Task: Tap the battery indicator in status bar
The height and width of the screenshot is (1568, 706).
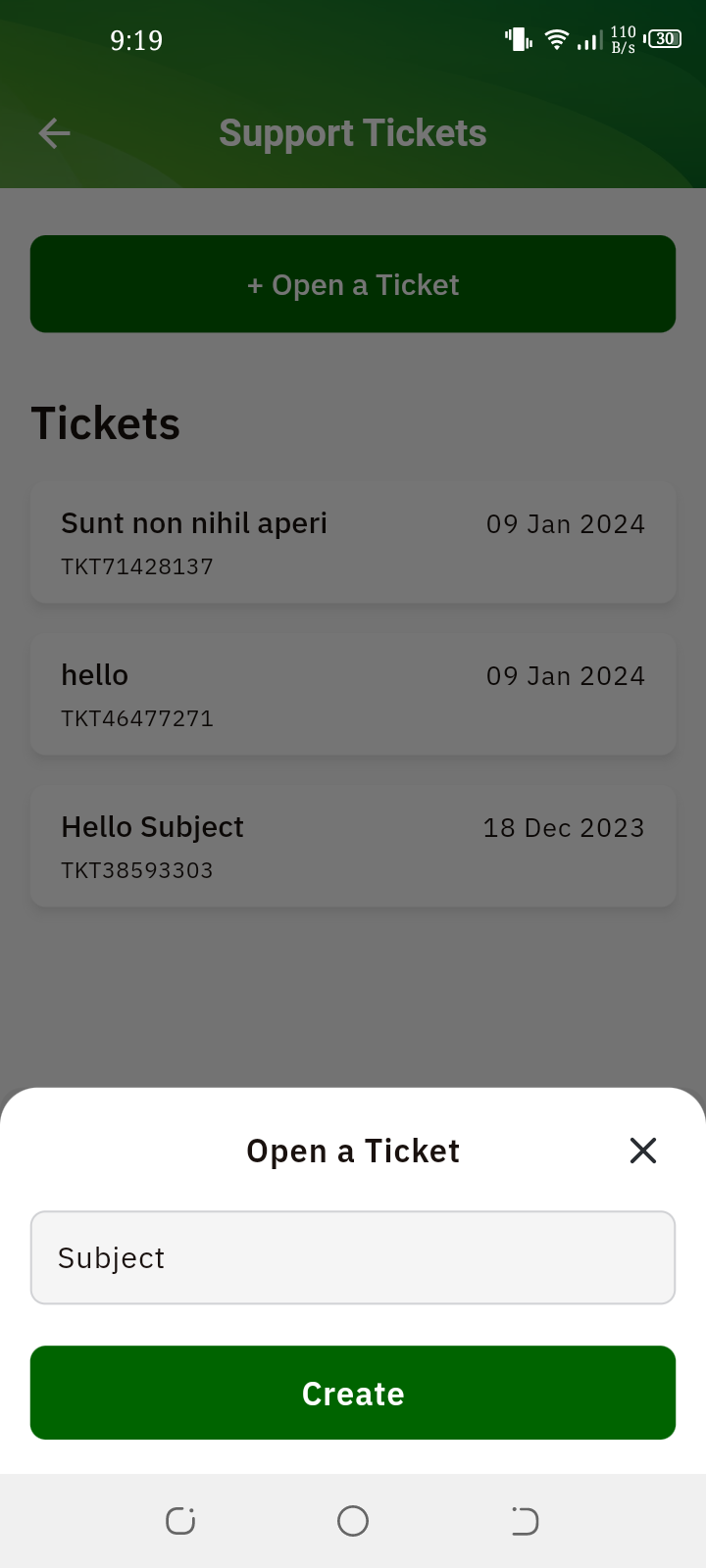Action: click(x=664, y=39)
